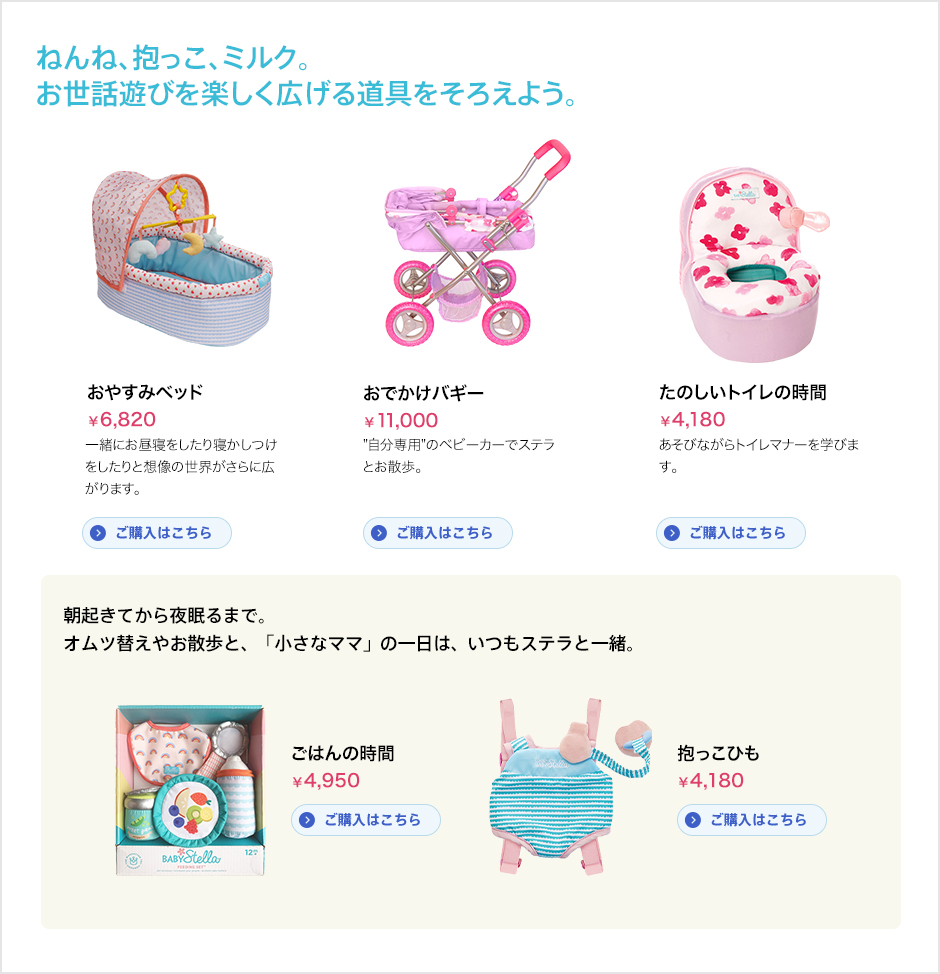Click the blue arrow icon beside おやすみベッド purchase link

98,533
